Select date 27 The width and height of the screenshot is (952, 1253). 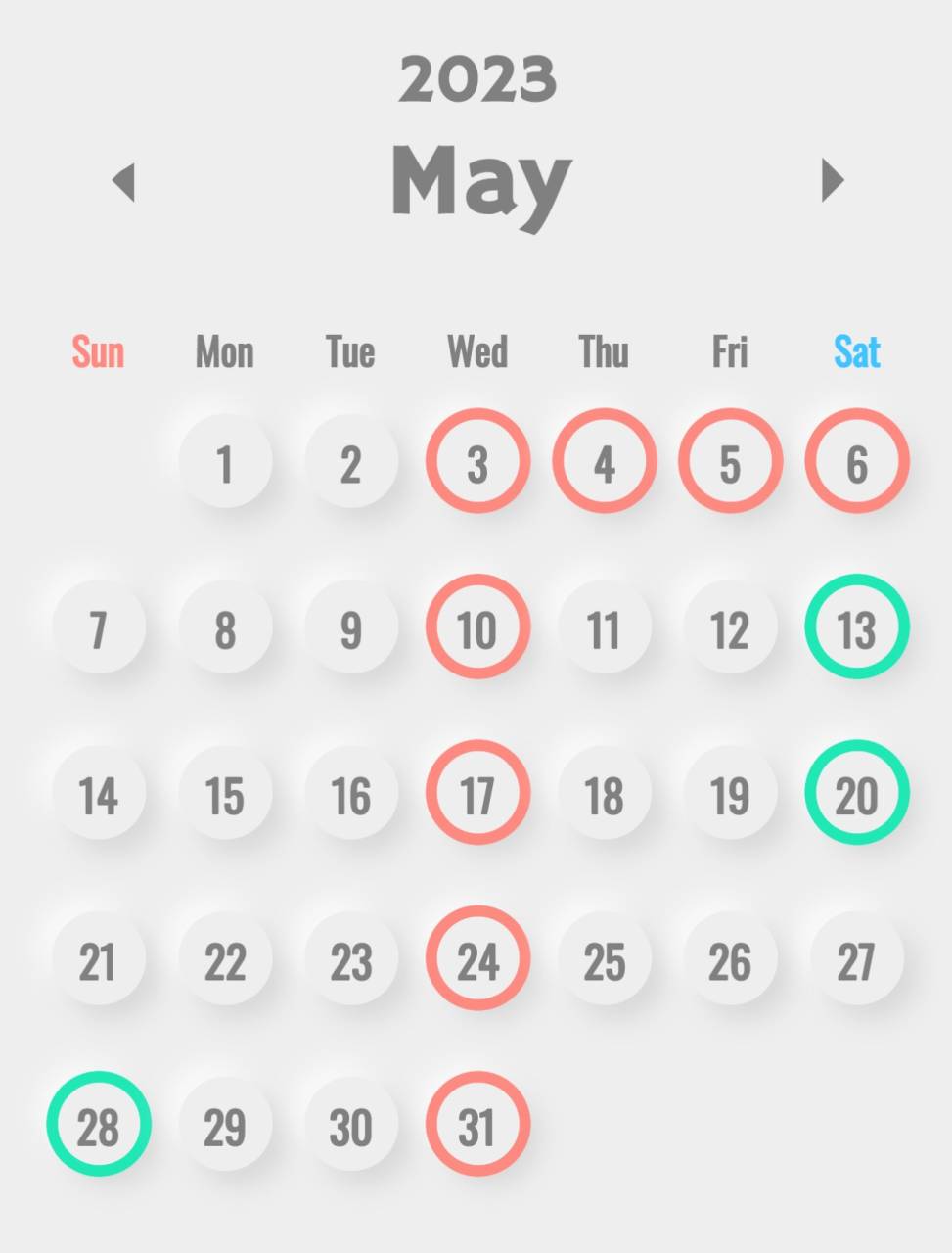(x=857, y=959)
